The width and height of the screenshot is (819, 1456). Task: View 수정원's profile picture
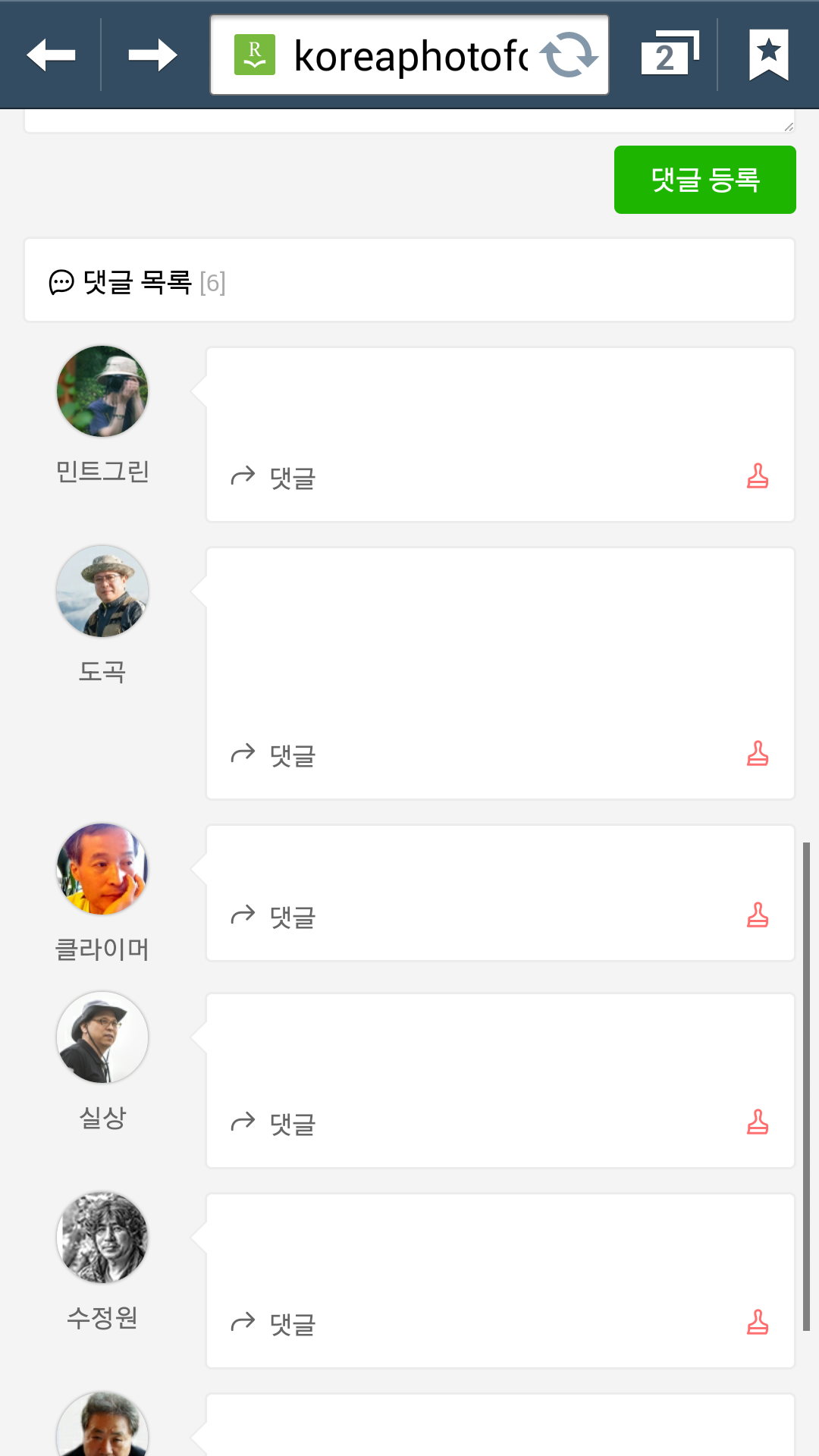102,1238
